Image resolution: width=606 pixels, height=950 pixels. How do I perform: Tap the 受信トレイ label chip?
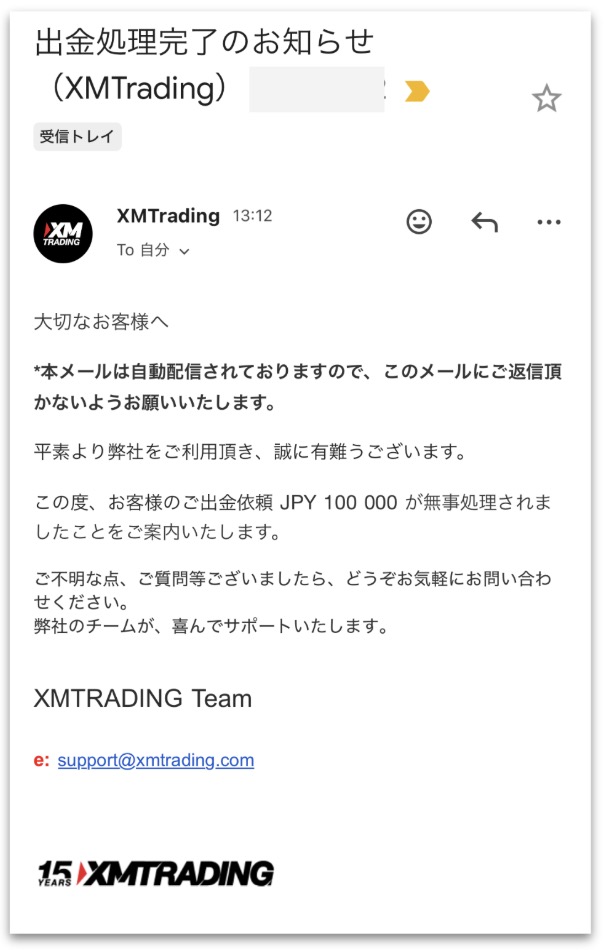pyautogui.click(x=77, y=137)
